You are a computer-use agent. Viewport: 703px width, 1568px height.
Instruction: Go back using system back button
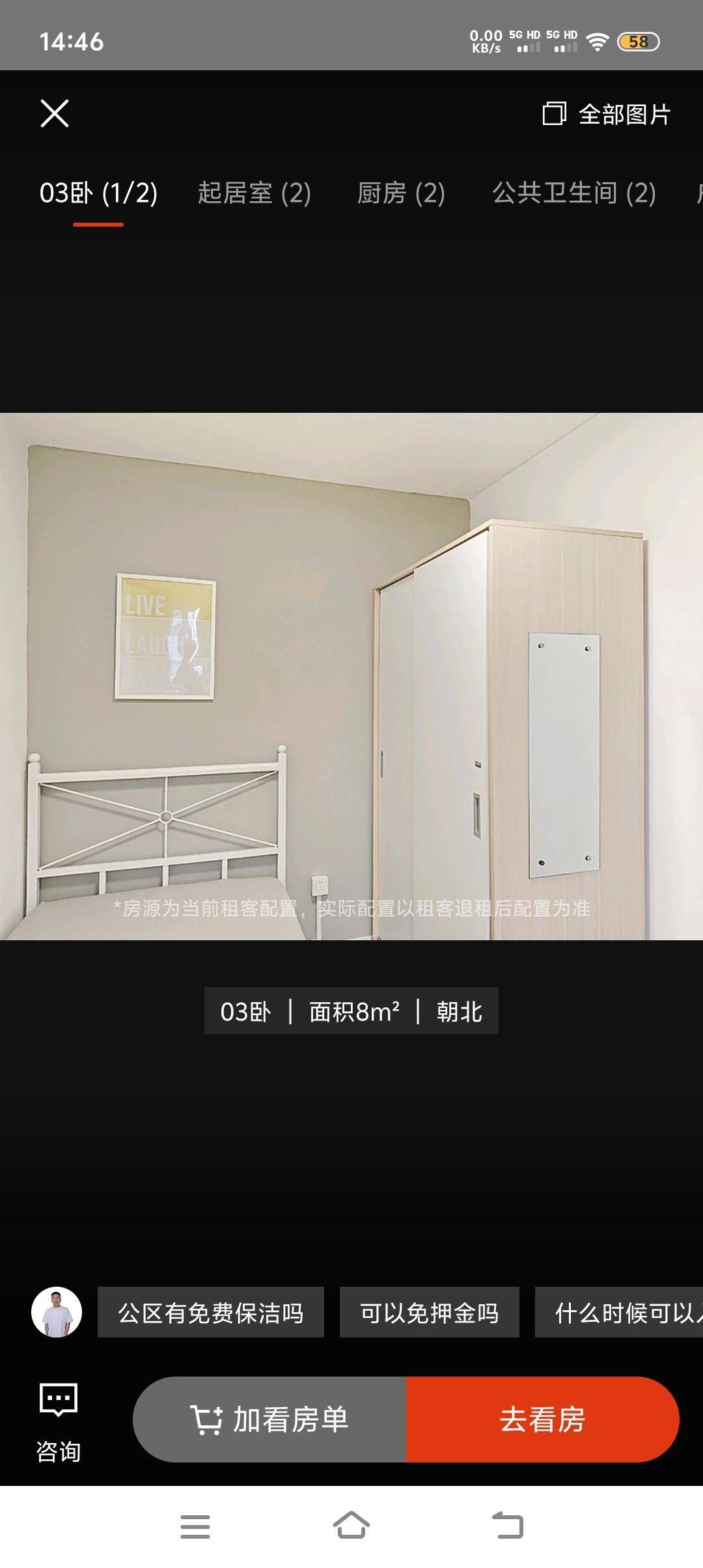pos(508,1526)
